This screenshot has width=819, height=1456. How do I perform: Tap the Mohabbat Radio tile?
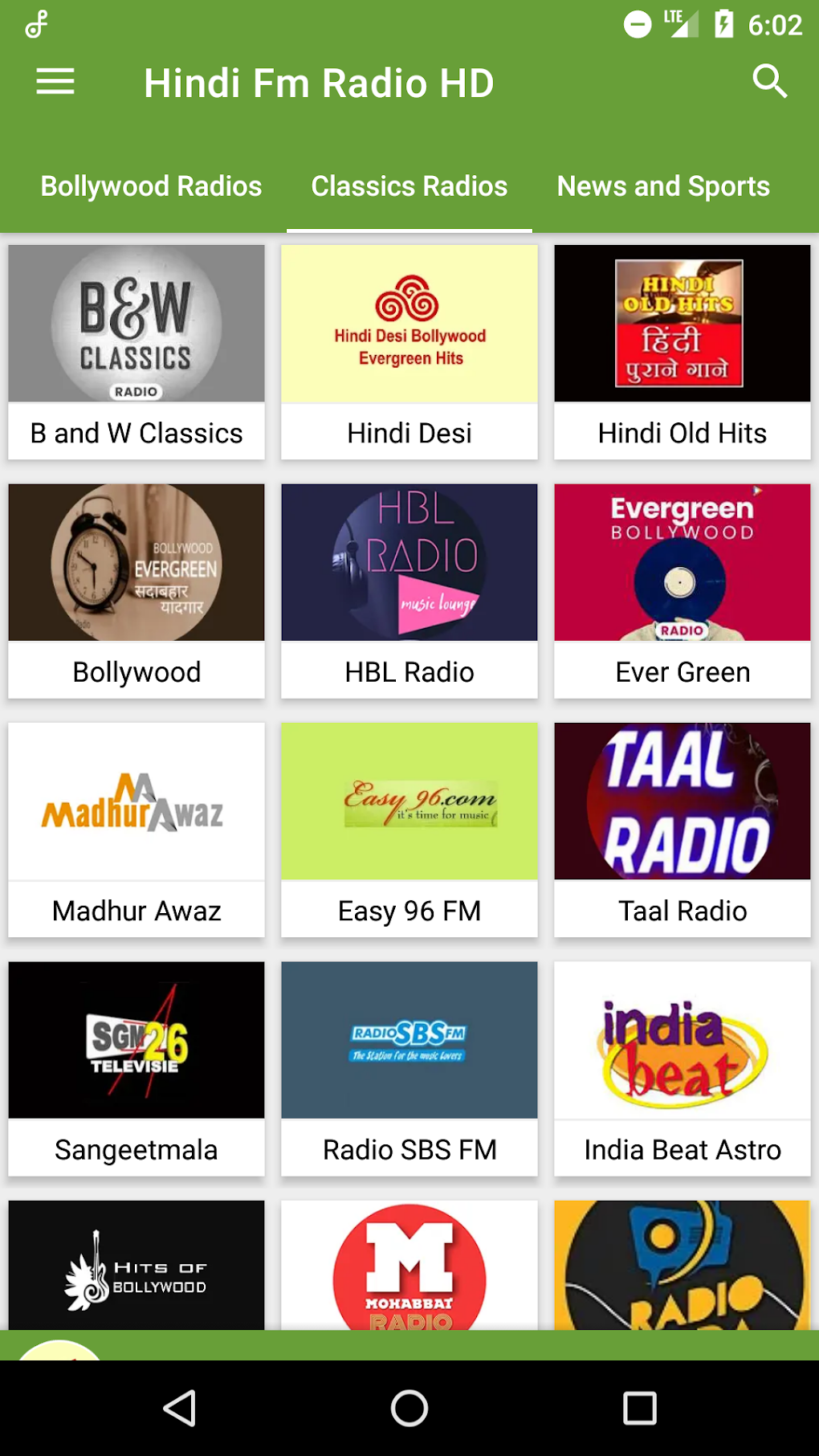click(x=409, y=1269)
